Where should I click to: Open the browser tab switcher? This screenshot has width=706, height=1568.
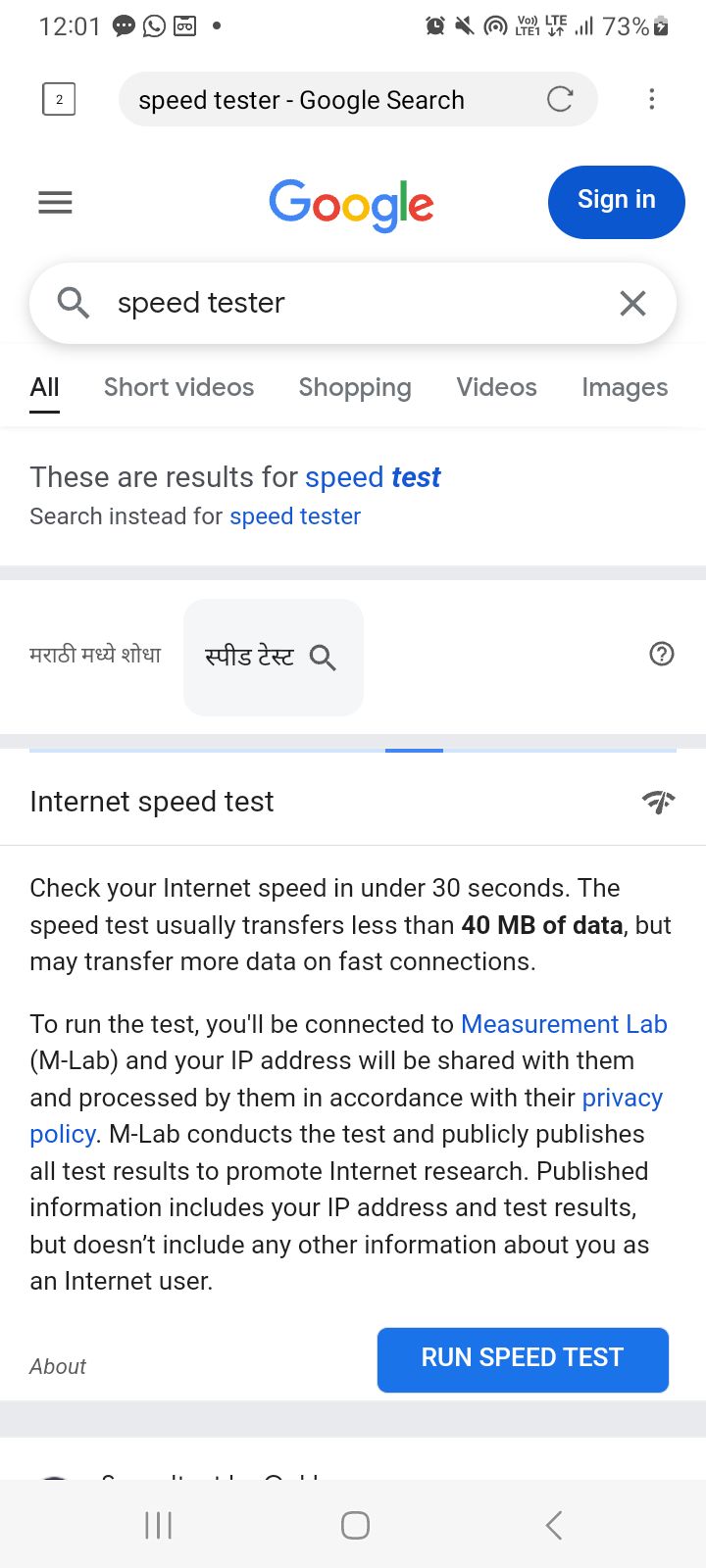(59, 99)
